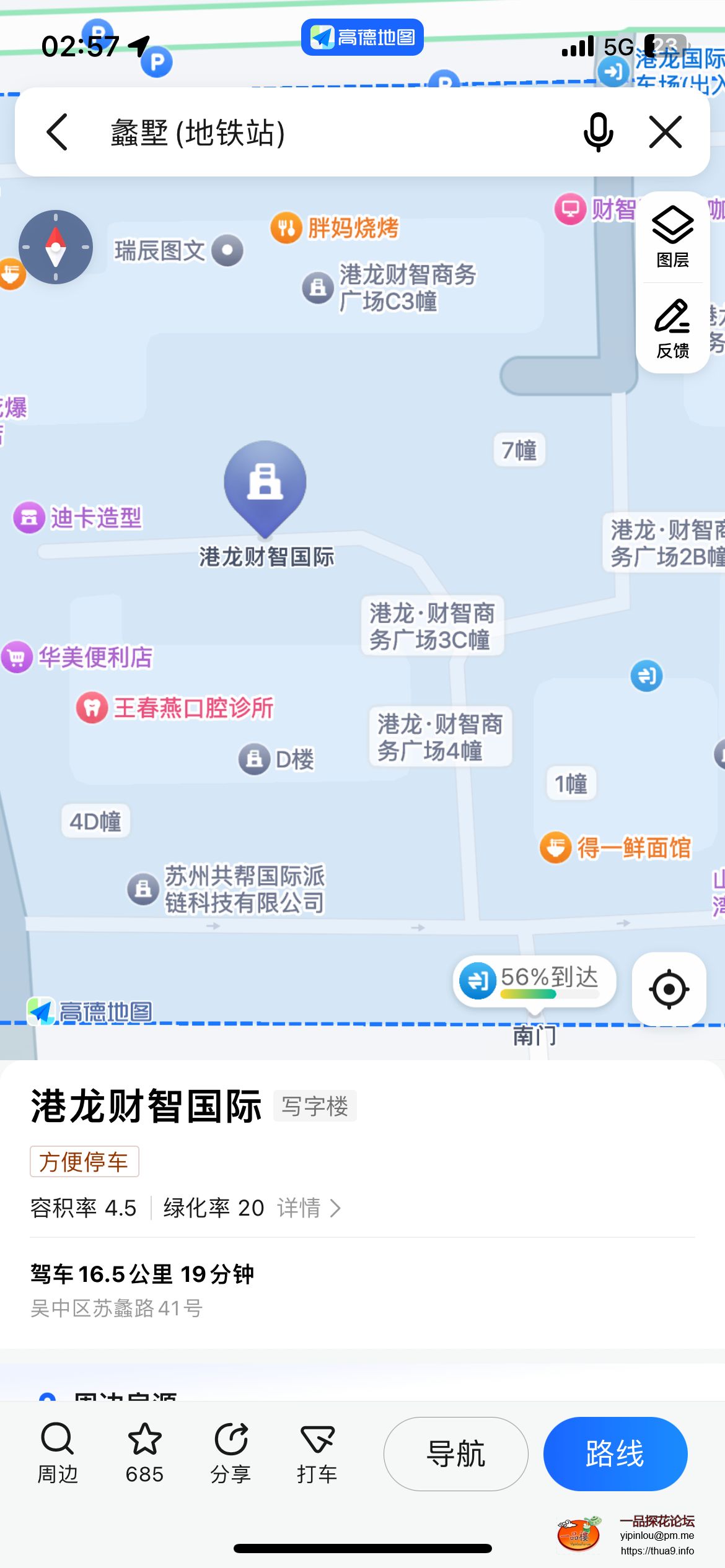
Task: Clear the search with the X
Action: [x=666, y=132]
